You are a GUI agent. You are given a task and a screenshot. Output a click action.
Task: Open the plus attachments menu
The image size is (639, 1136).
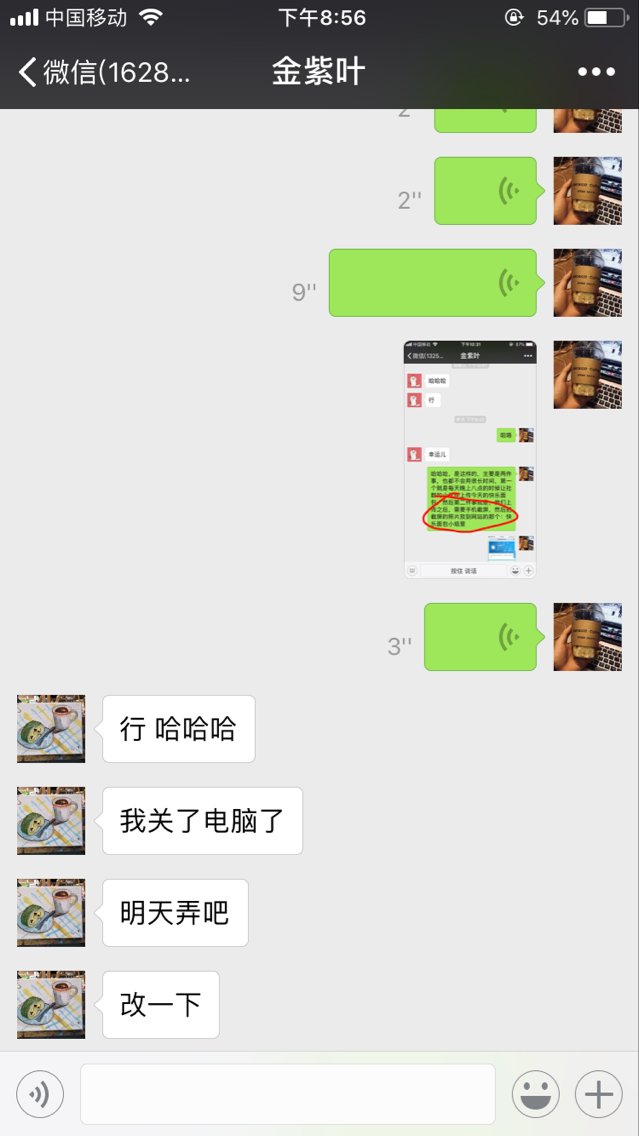[x=599, y=1094]
